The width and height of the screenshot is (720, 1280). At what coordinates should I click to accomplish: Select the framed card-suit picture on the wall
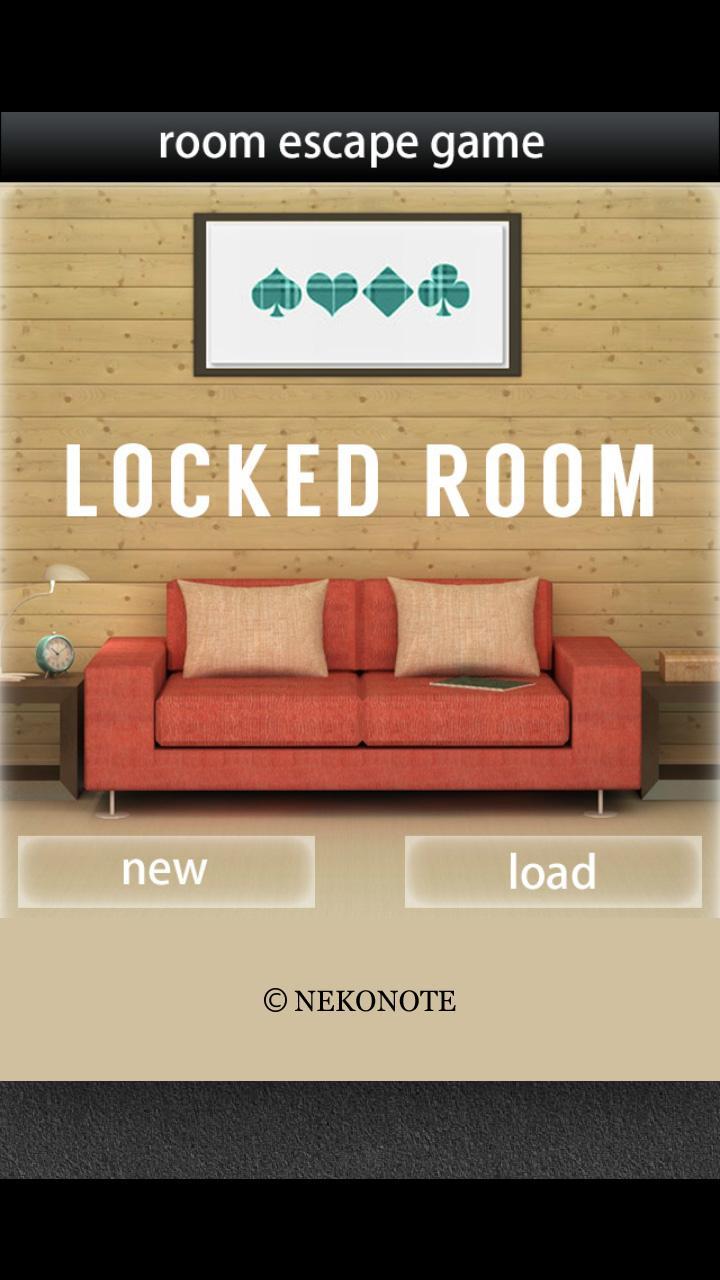(x=357, y=293)
